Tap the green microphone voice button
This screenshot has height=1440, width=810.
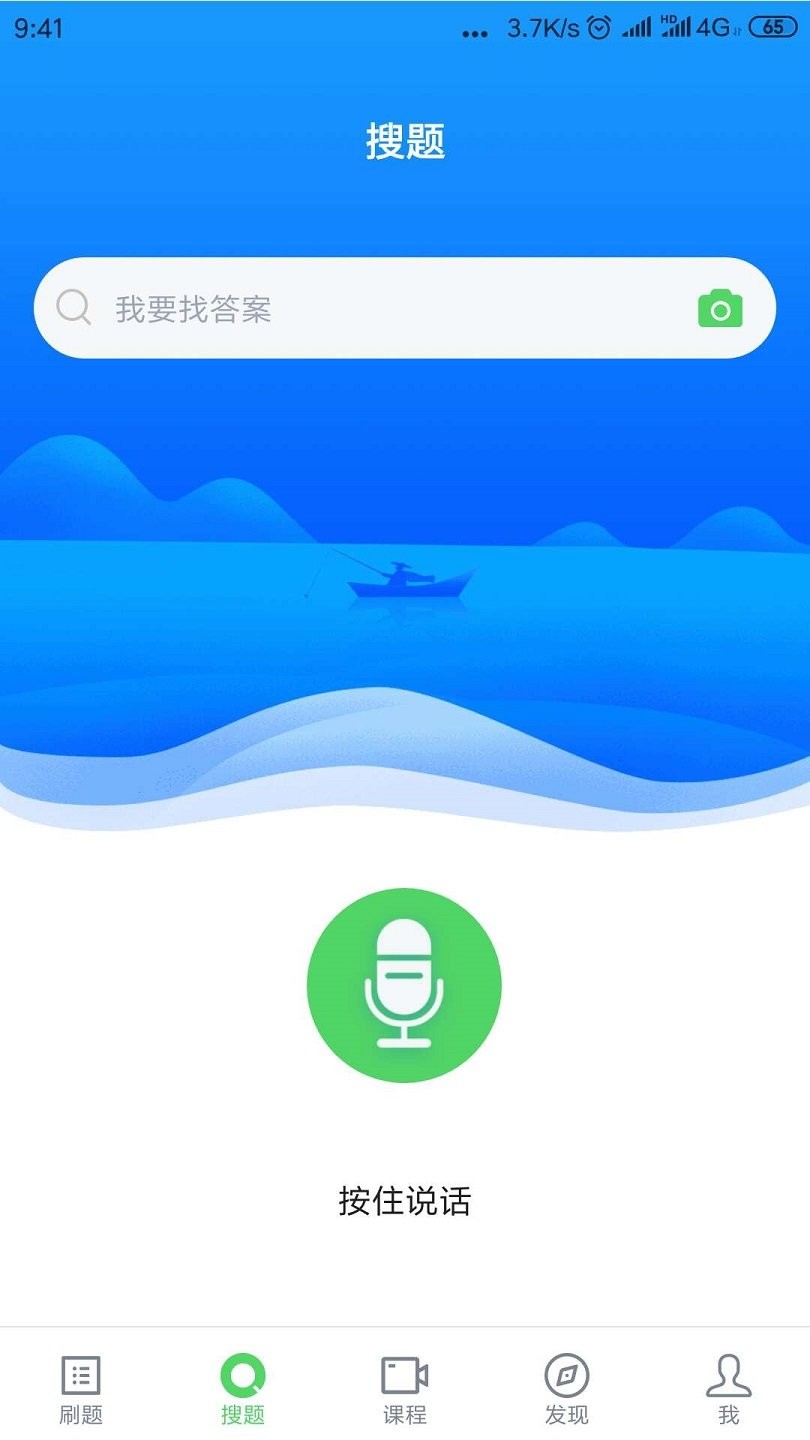[x=404, y=985]
